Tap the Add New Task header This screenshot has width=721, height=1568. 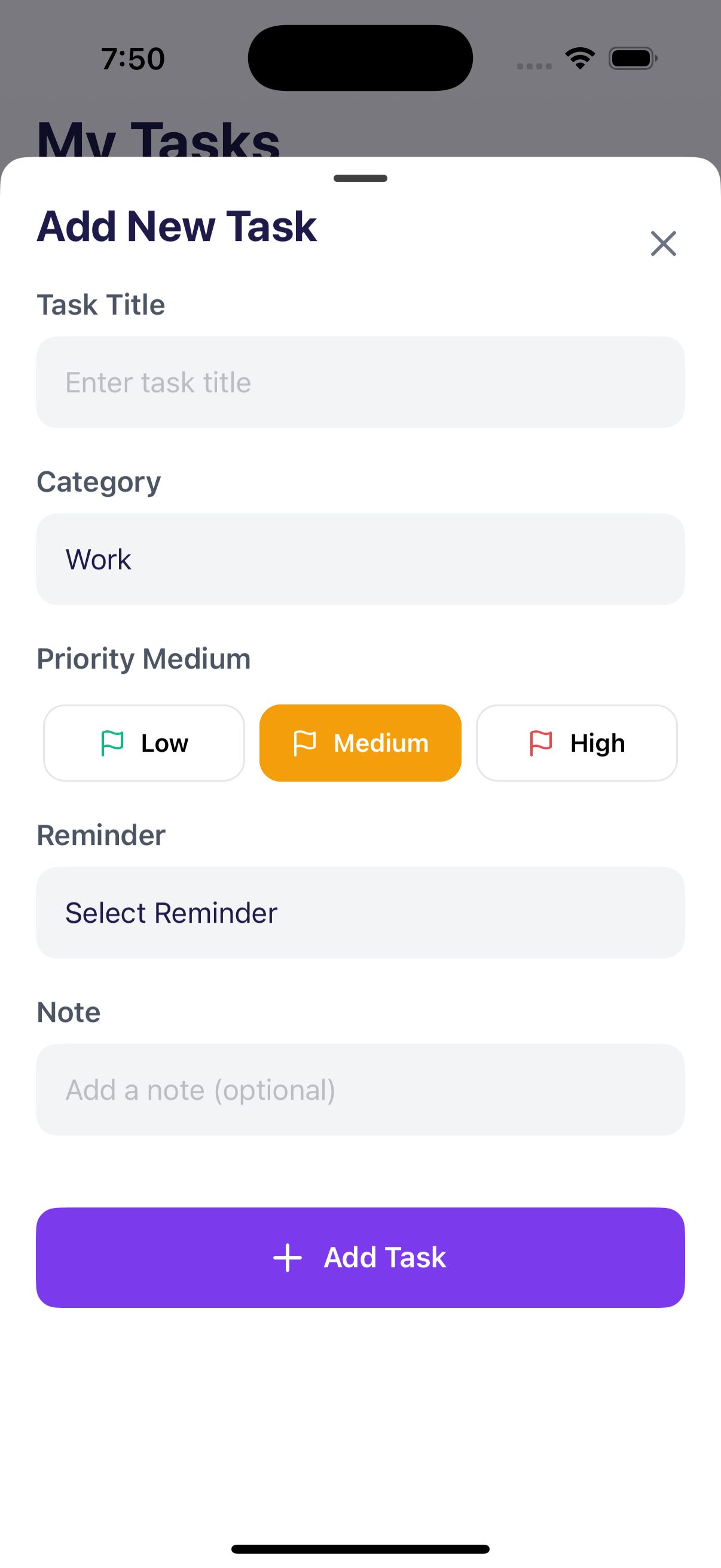177,226
